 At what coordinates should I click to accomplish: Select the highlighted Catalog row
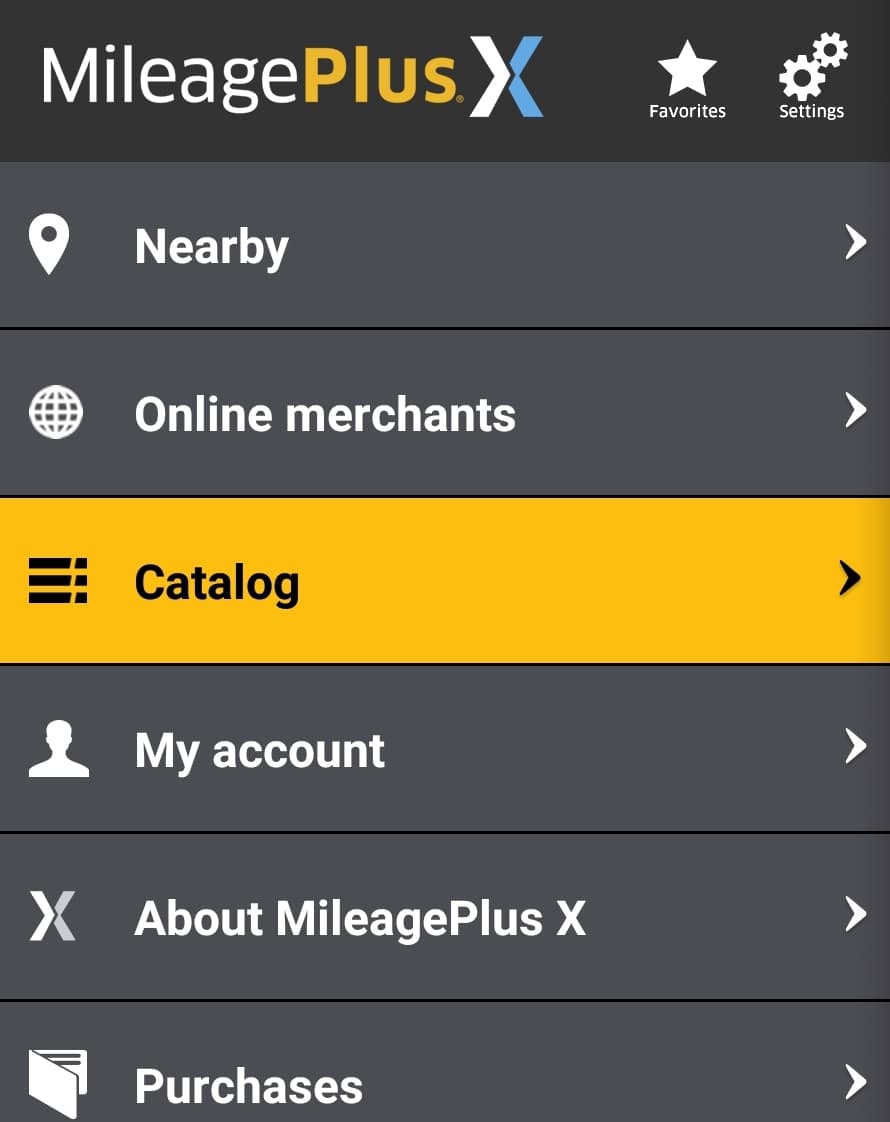point(445,581)
